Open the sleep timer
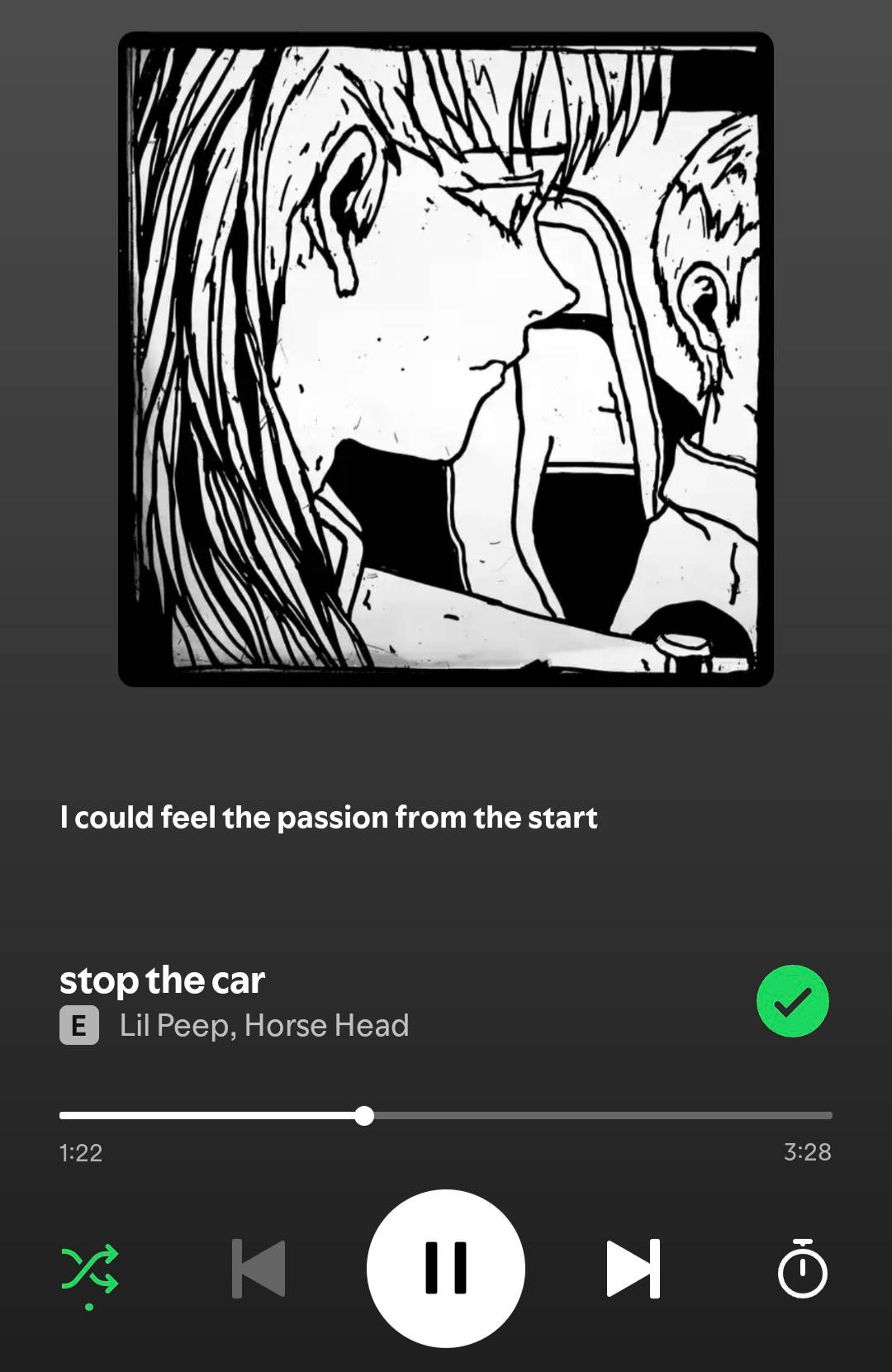892x1372 pixels. click(802, 1268)
